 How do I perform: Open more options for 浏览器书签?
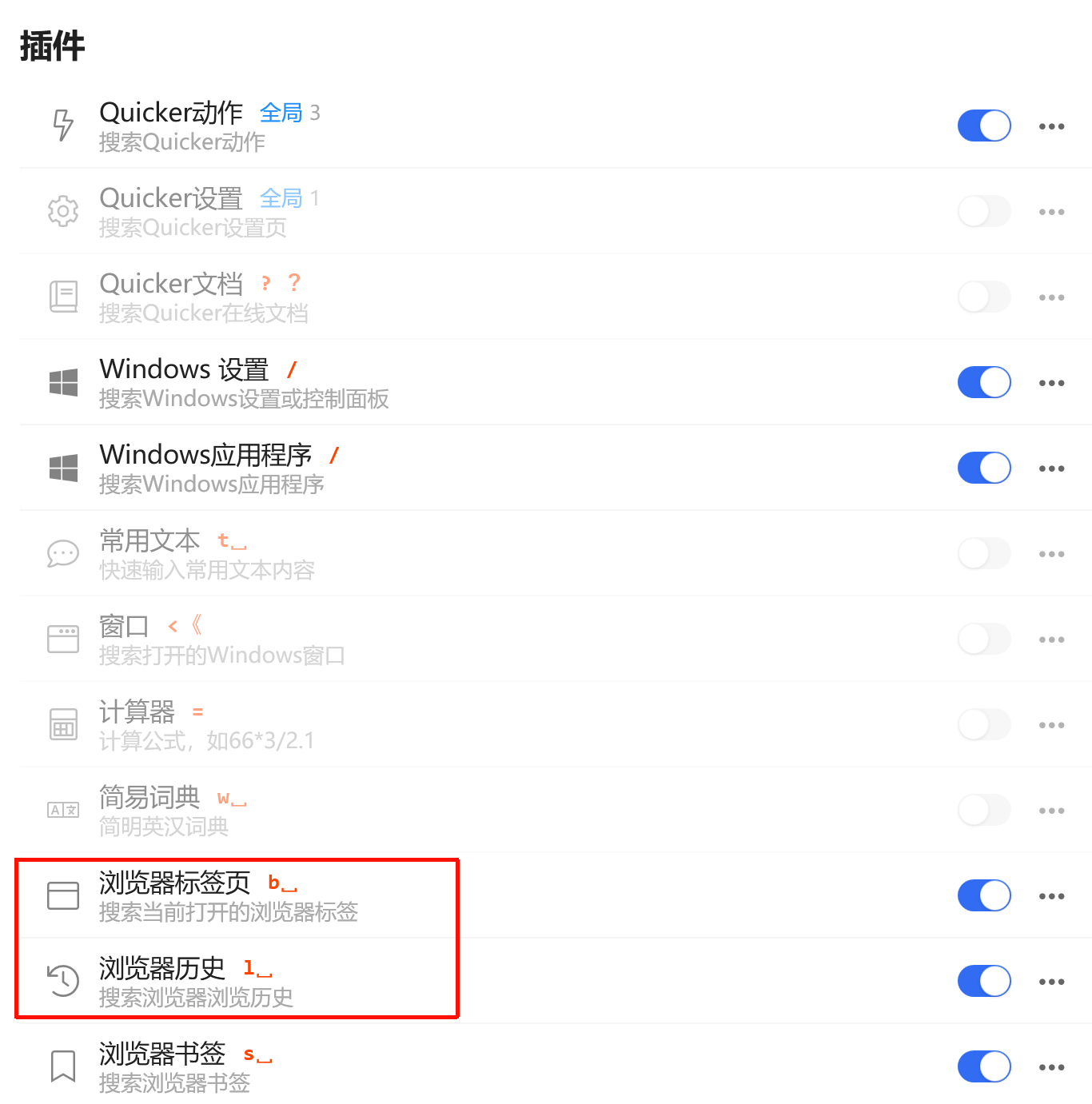[1051, 1067]
